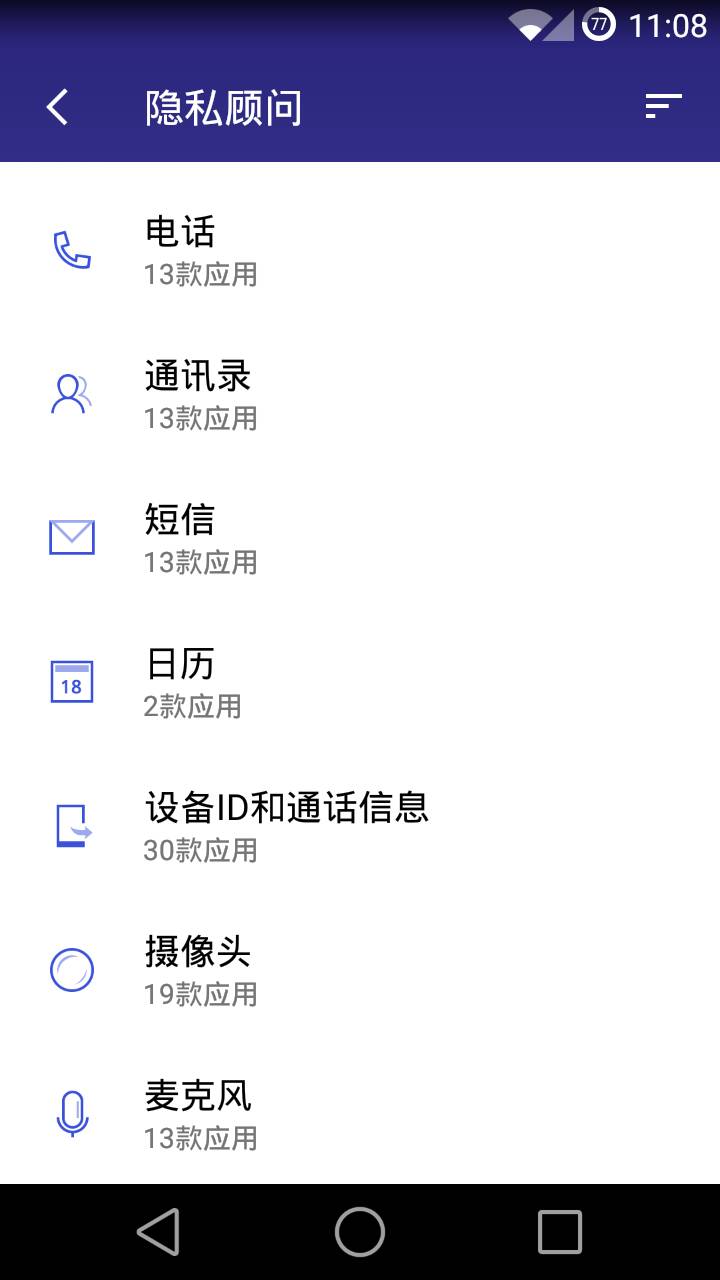Select the 日历 (Calendar) icon showing 18
The height and width of the screenshot is (1280, 720).
(70, 682)
